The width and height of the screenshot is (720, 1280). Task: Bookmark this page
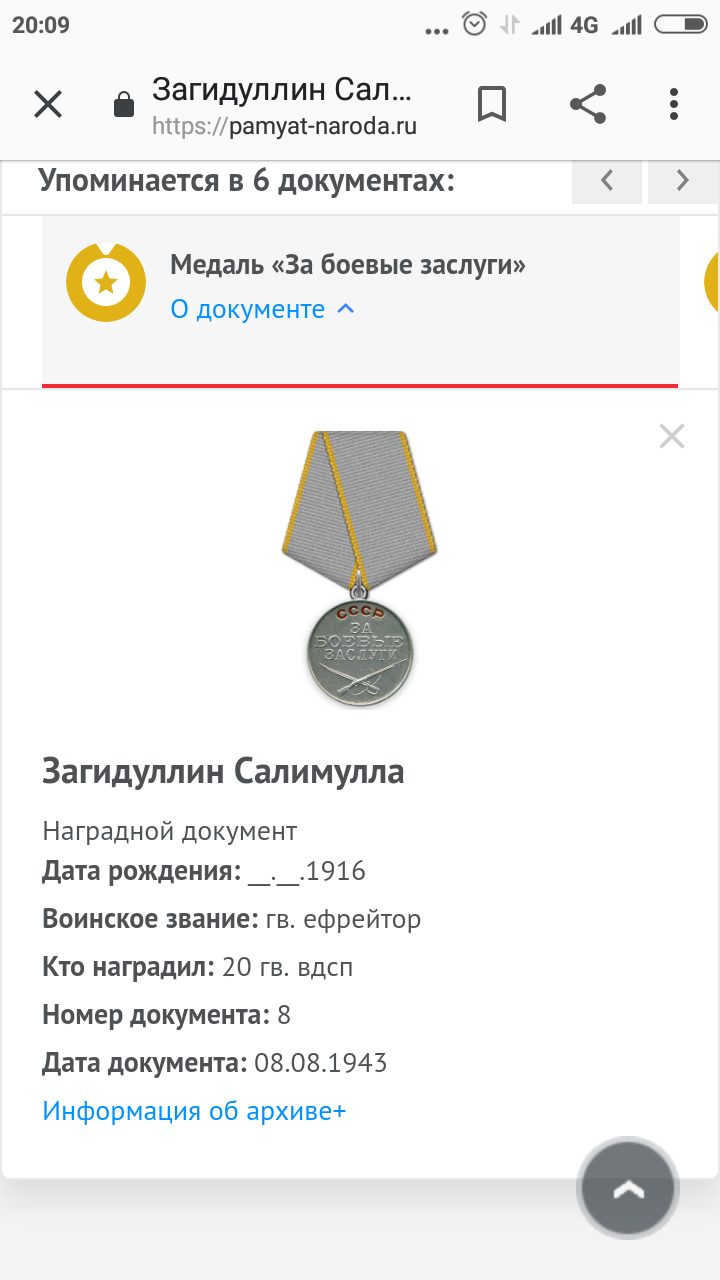[x=492, y=104]
